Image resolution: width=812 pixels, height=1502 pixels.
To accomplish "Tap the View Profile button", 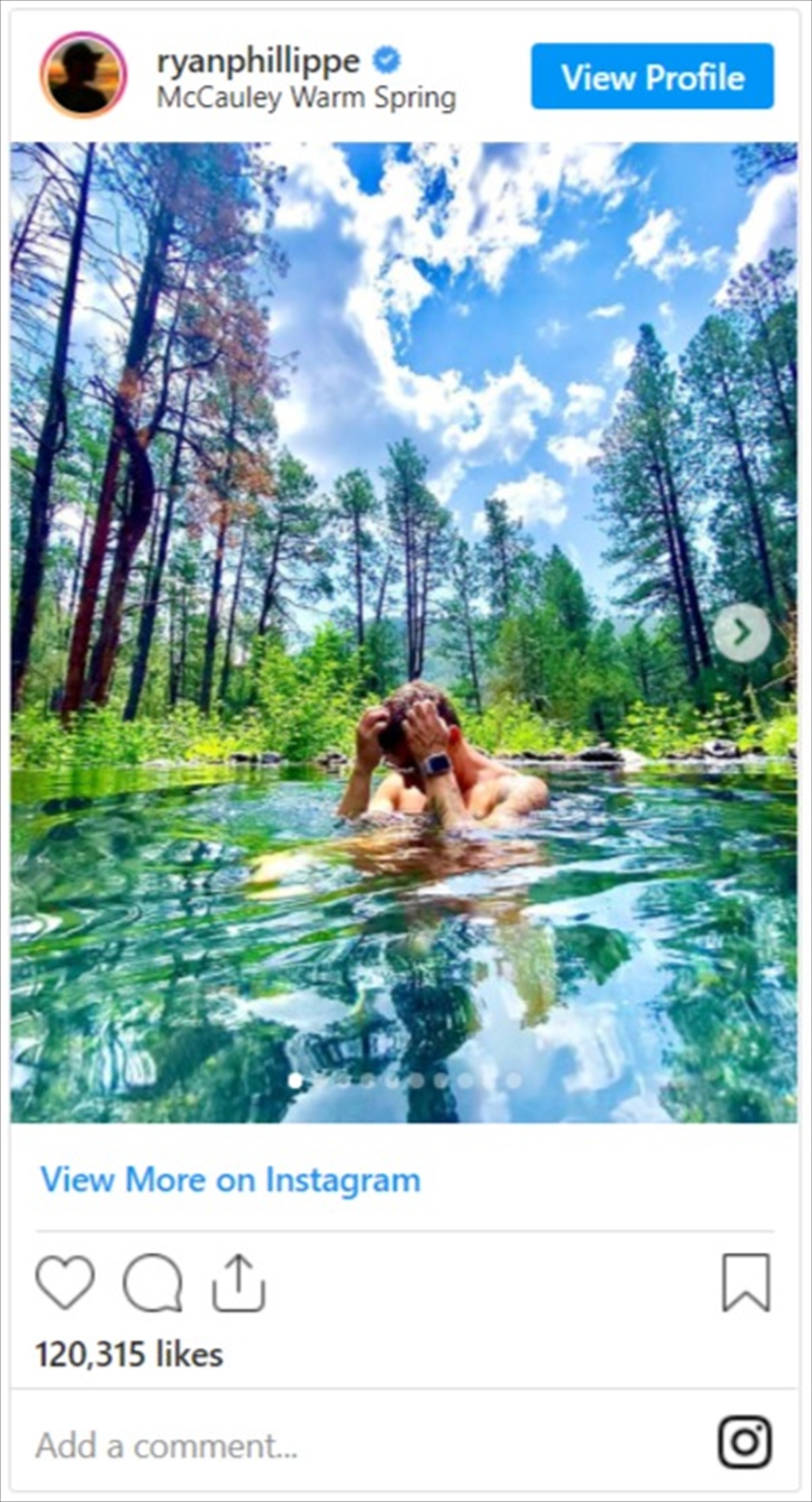I will pos(652,76).
